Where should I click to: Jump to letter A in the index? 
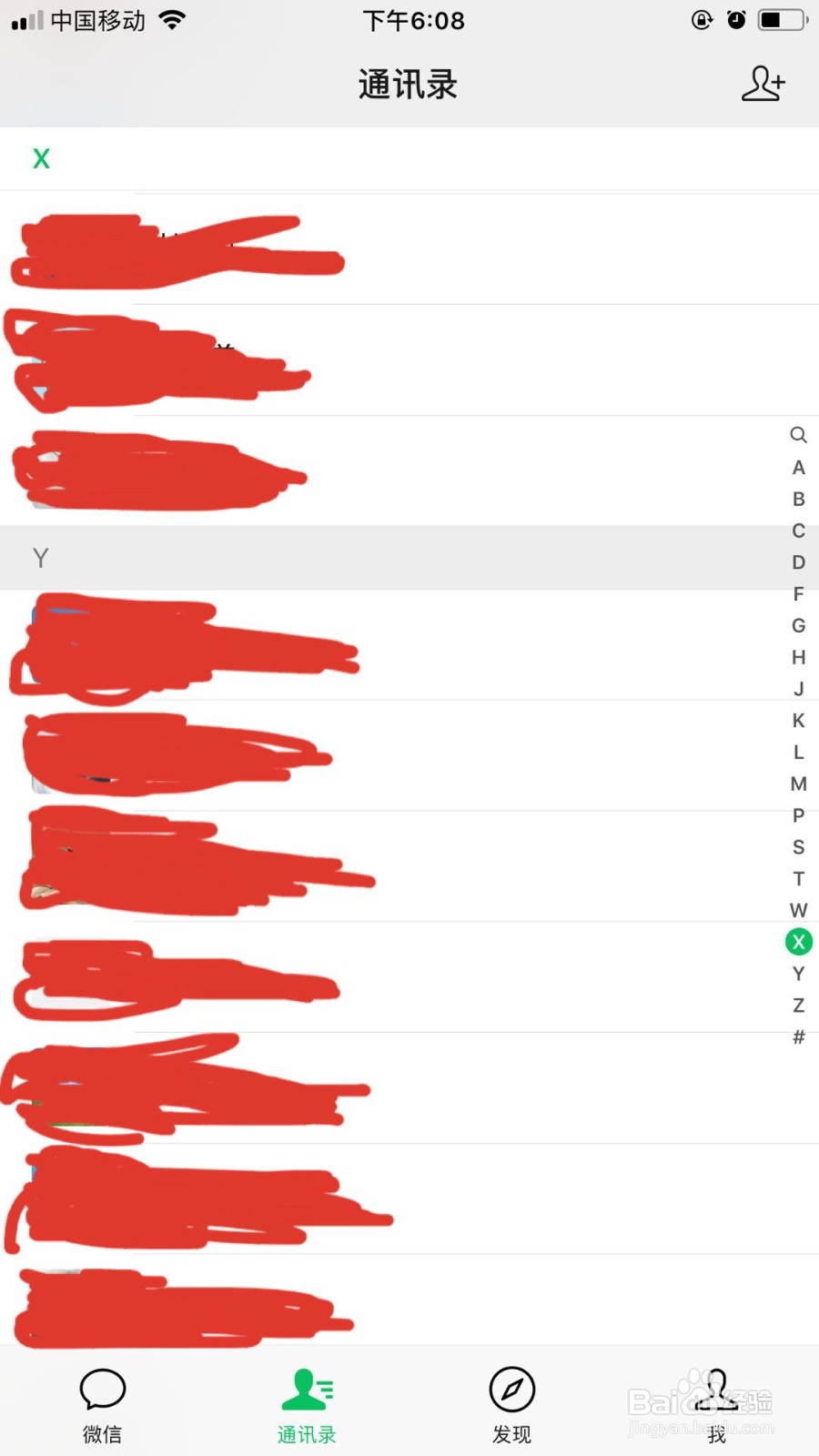798,467
